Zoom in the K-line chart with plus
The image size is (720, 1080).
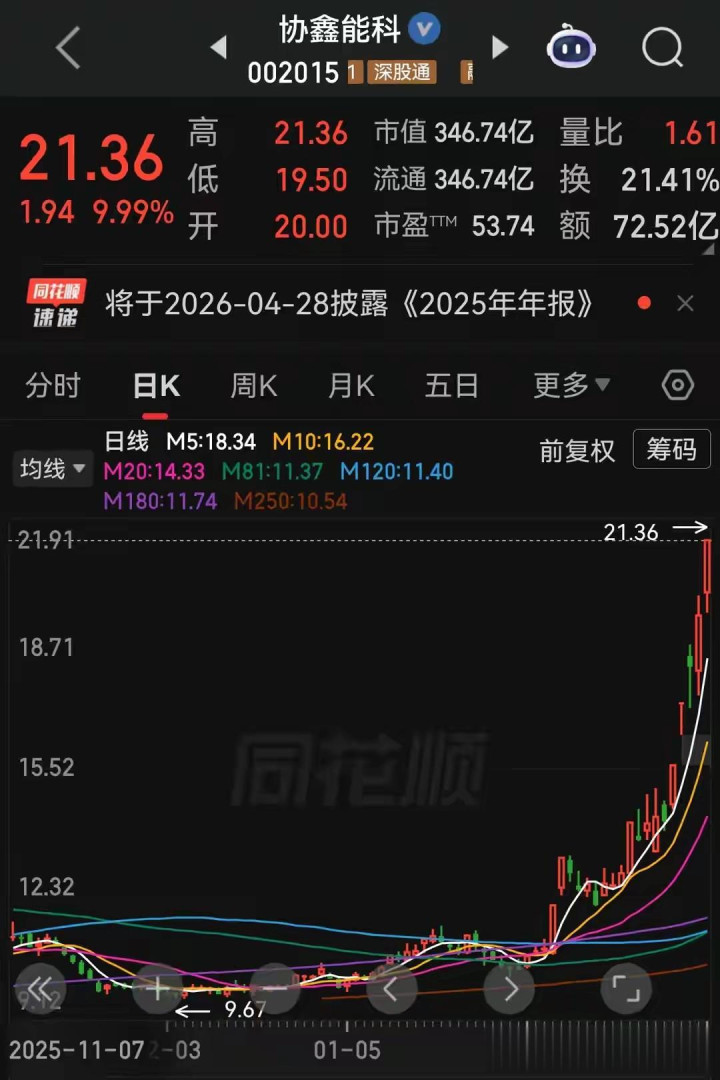pos(159,990)
